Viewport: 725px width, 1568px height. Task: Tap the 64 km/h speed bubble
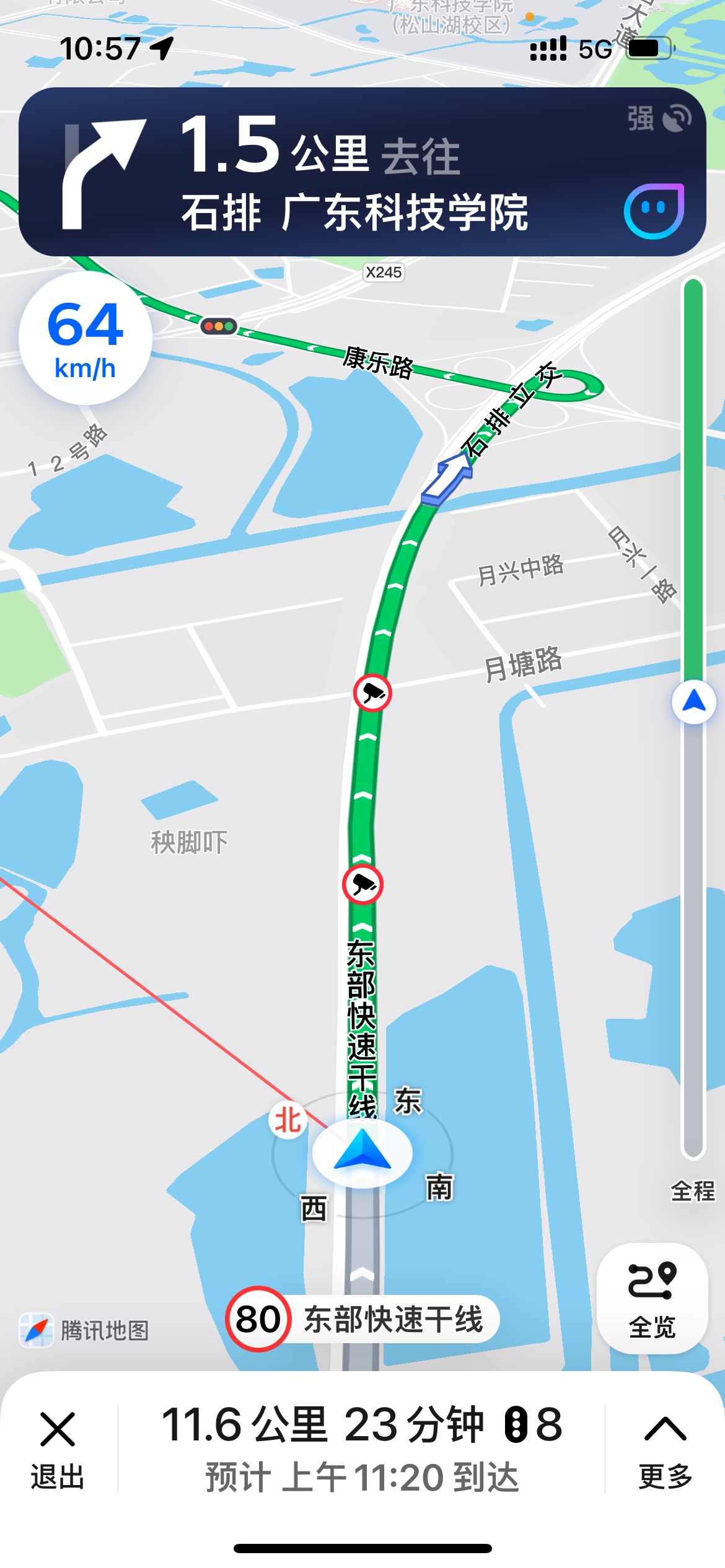(86, 339)
